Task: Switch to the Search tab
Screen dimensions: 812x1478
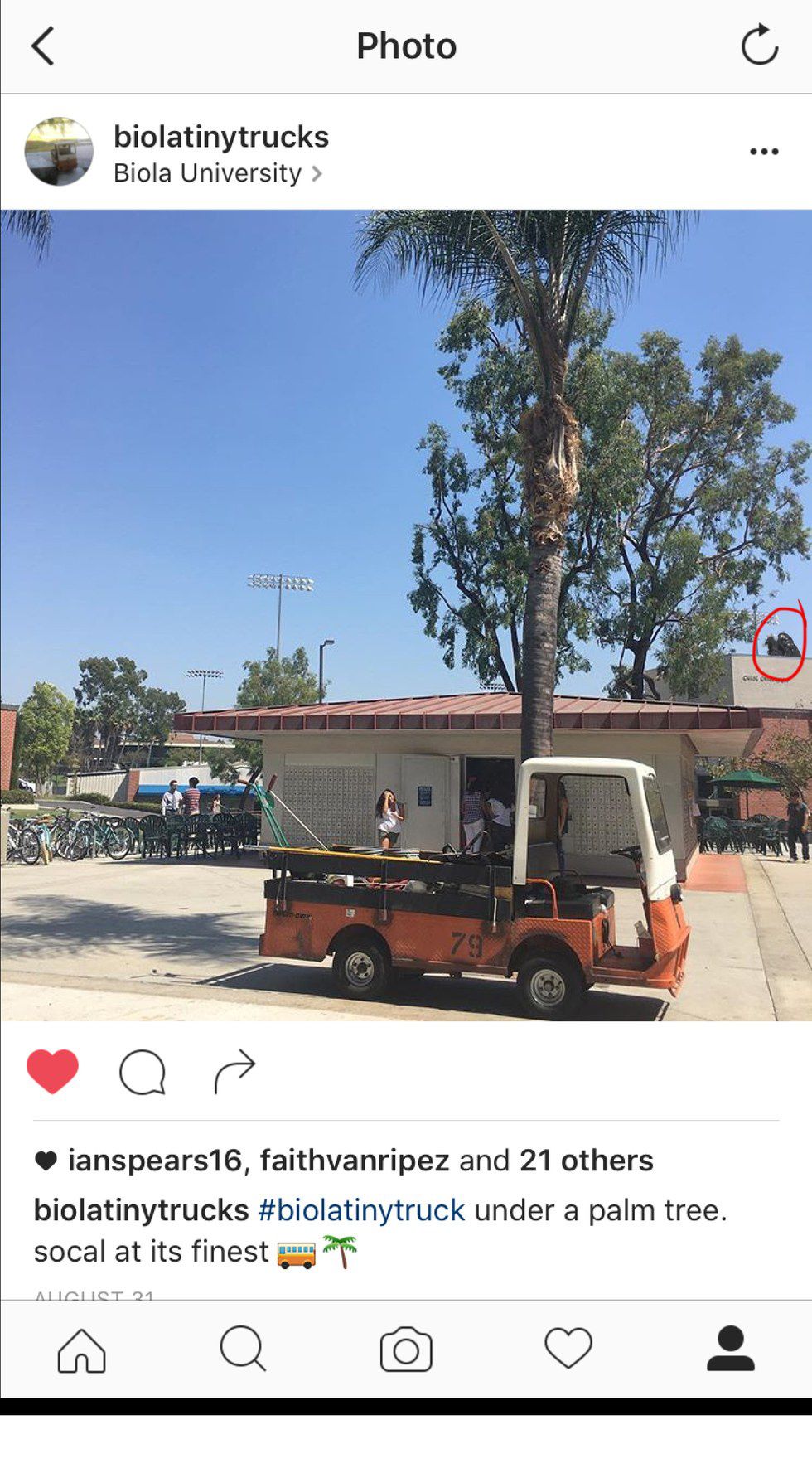Action: [x=243, y=1350]
